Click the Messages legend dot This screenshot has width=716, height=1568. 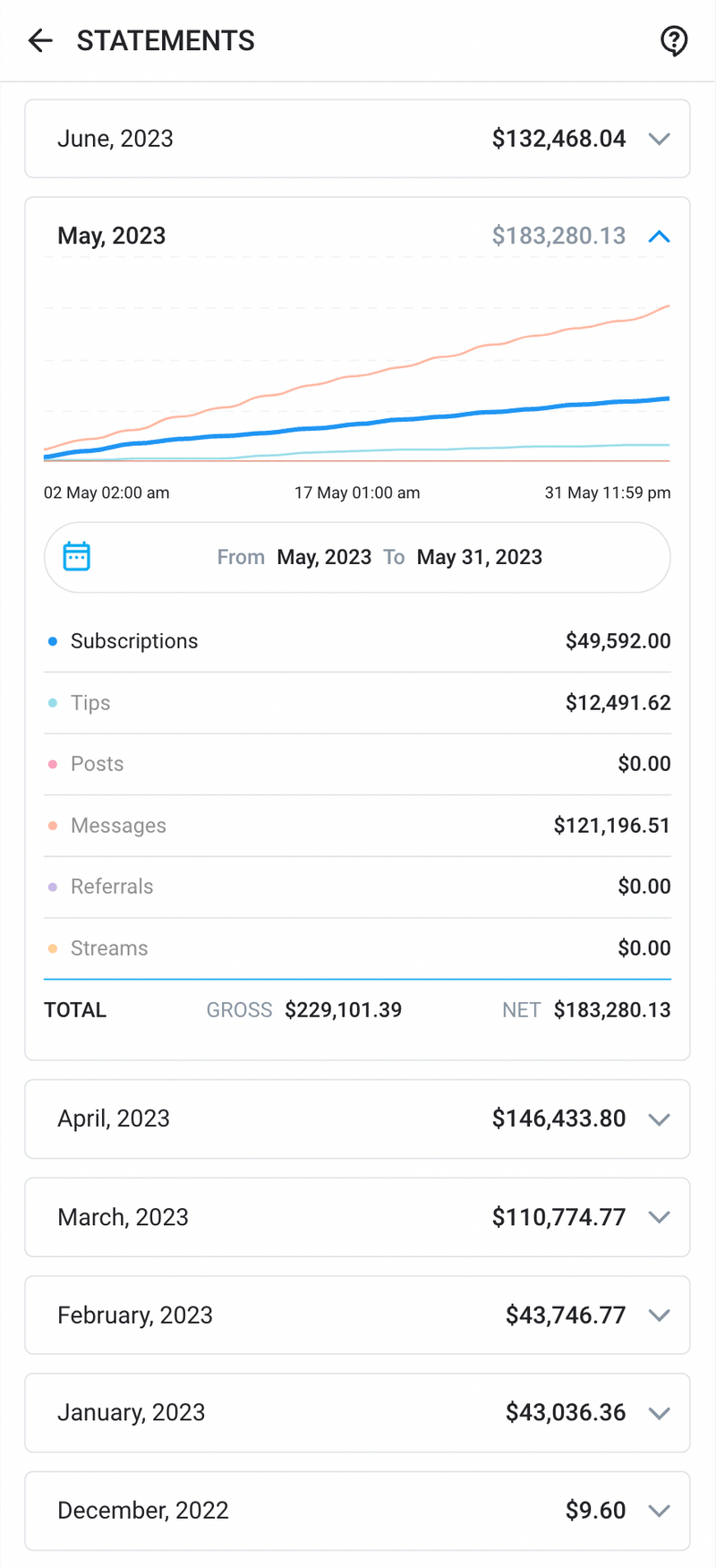(53, 825)
